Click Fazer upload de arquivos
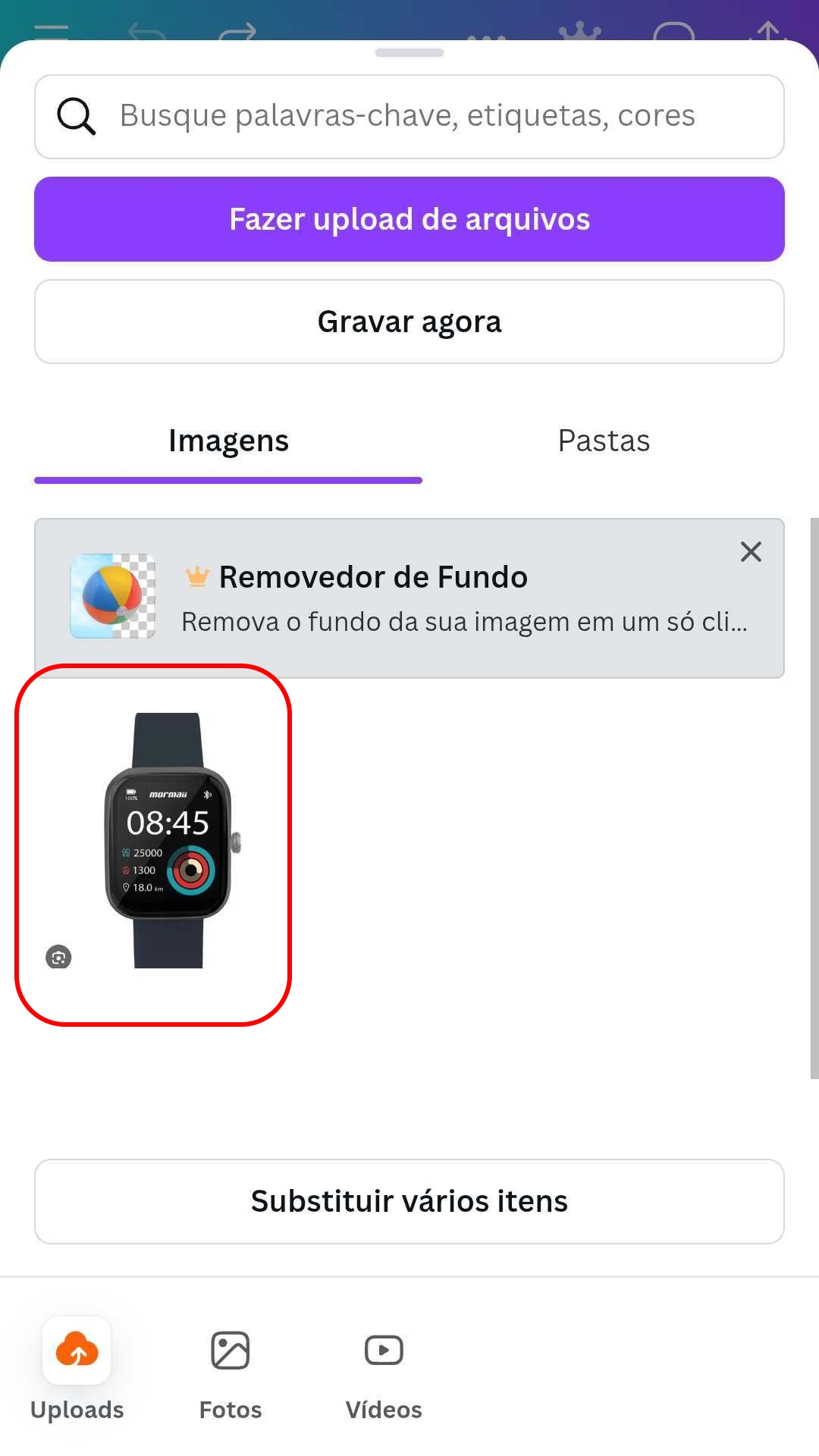The width and height of the screenshot is (819, 1456). pyautogui.click(x=409, y=219)
